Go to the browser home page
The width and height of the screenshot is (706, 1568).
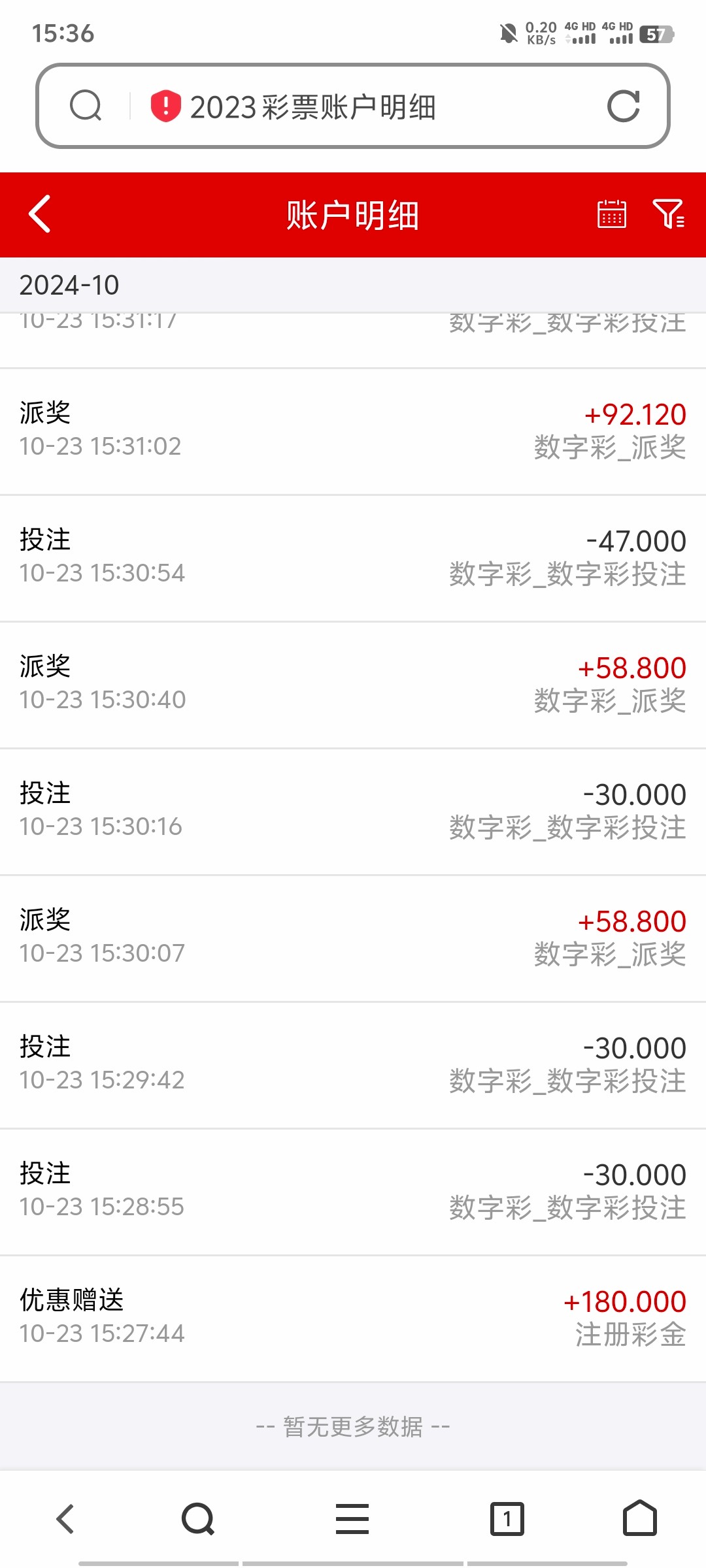tap(640, 1518)
